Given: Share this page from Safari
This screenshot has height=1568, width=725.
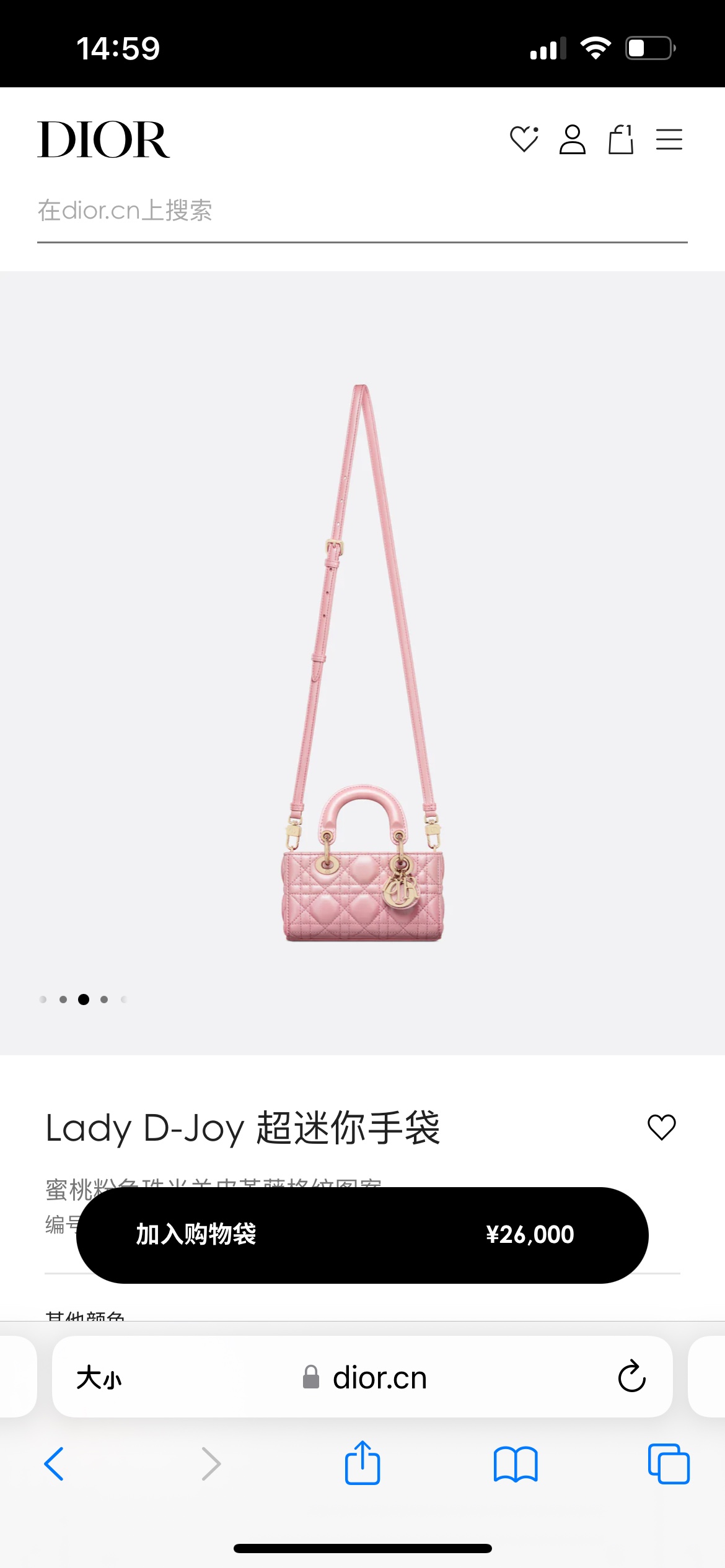Looking at the screenshot, I should pos(362,1463).
